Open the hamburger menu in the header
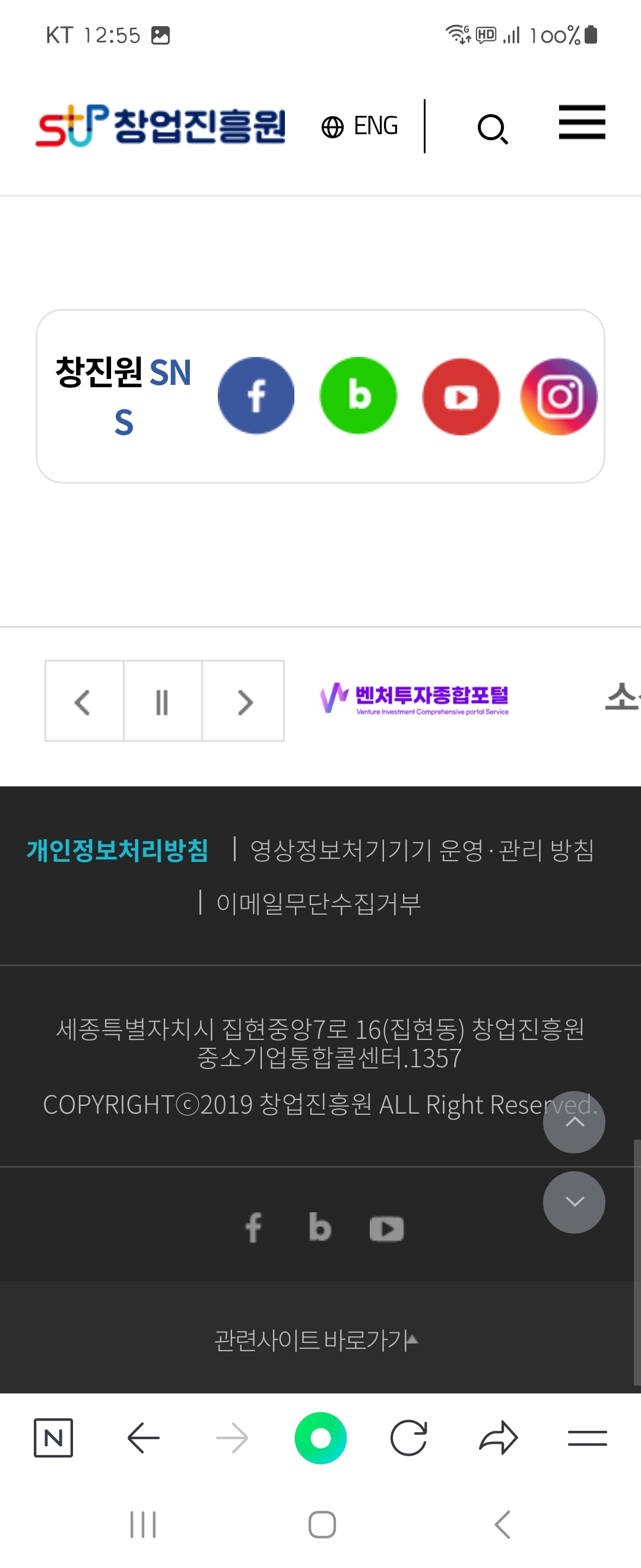The image size is (641, 1568). pyautogui.click(x=582, y=122)
